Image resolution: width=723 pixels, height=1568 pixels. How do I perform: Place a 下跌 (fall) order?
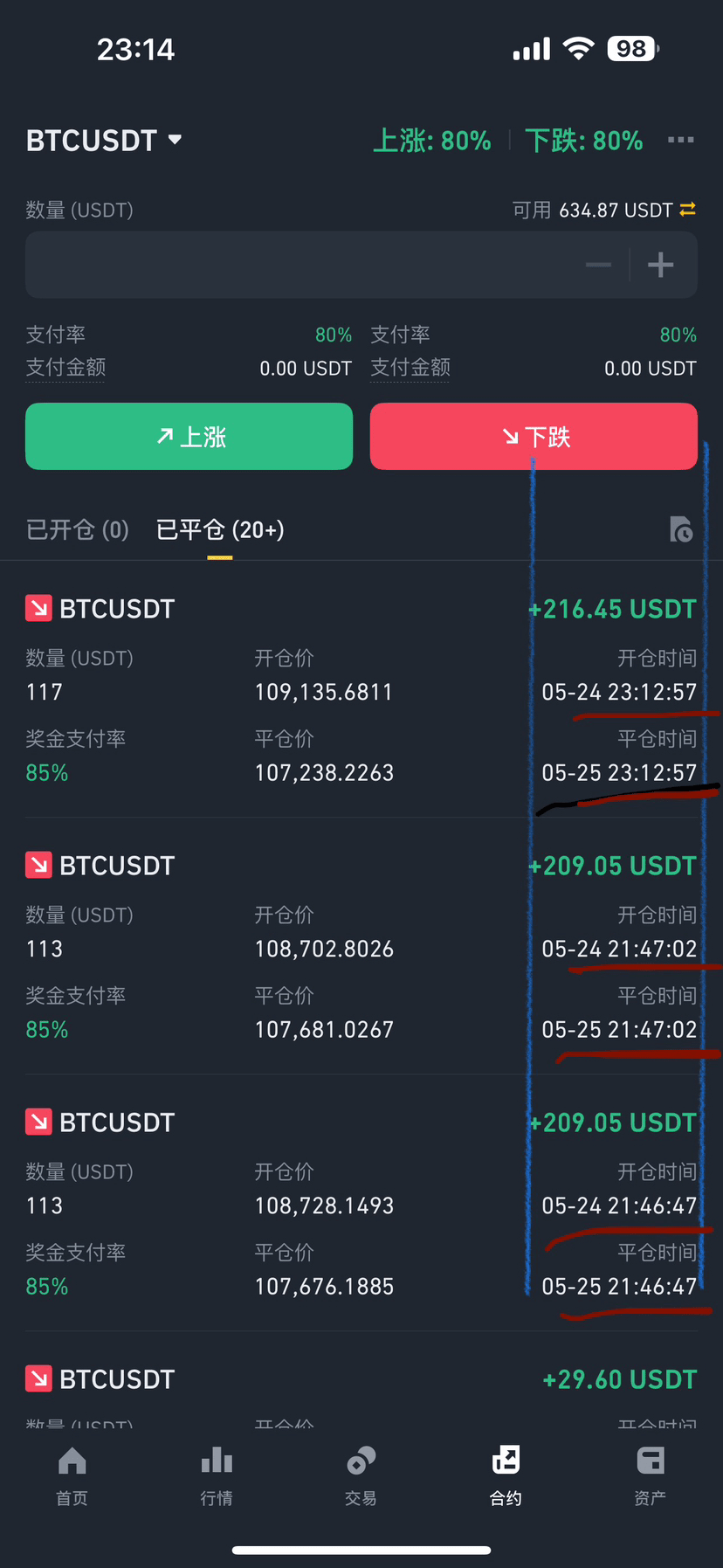click(x=534, y=437)
